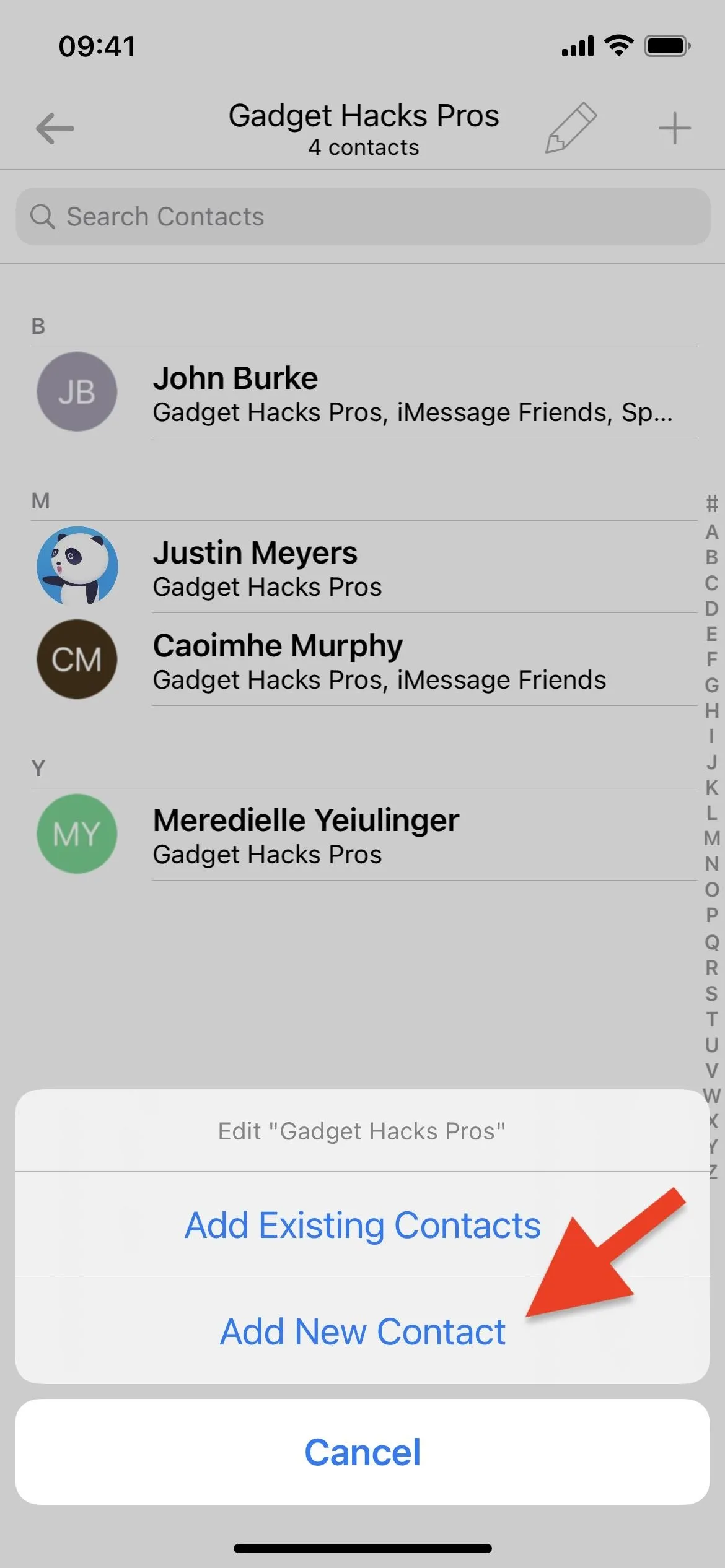725x1568 pixels.
Task: Go back with the arrow icon
Action: pyautogui.click(x=55, y=129)
